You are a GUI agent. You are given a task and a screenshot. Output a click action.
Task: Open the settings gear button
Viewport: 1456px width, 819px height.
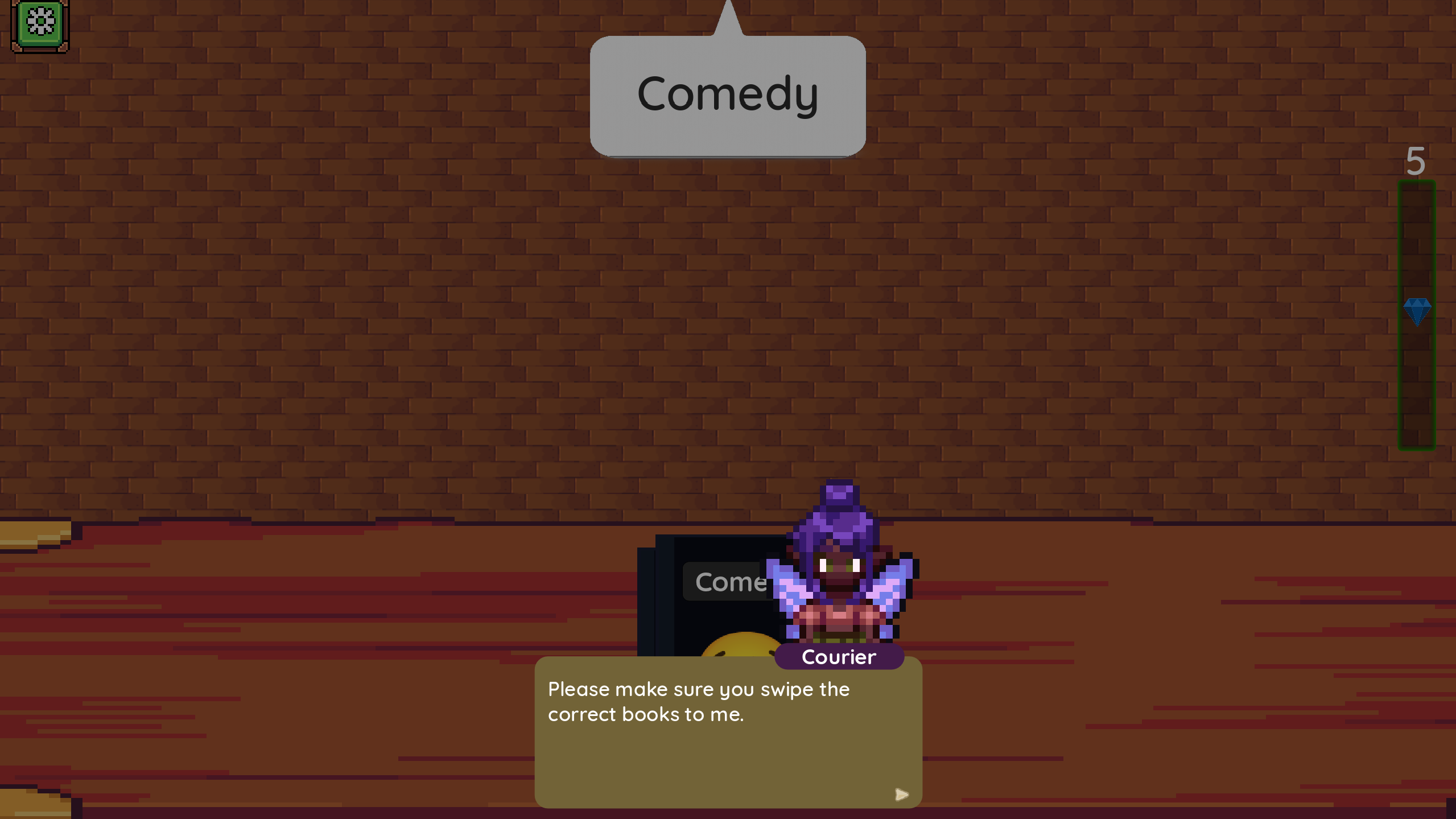40,24
